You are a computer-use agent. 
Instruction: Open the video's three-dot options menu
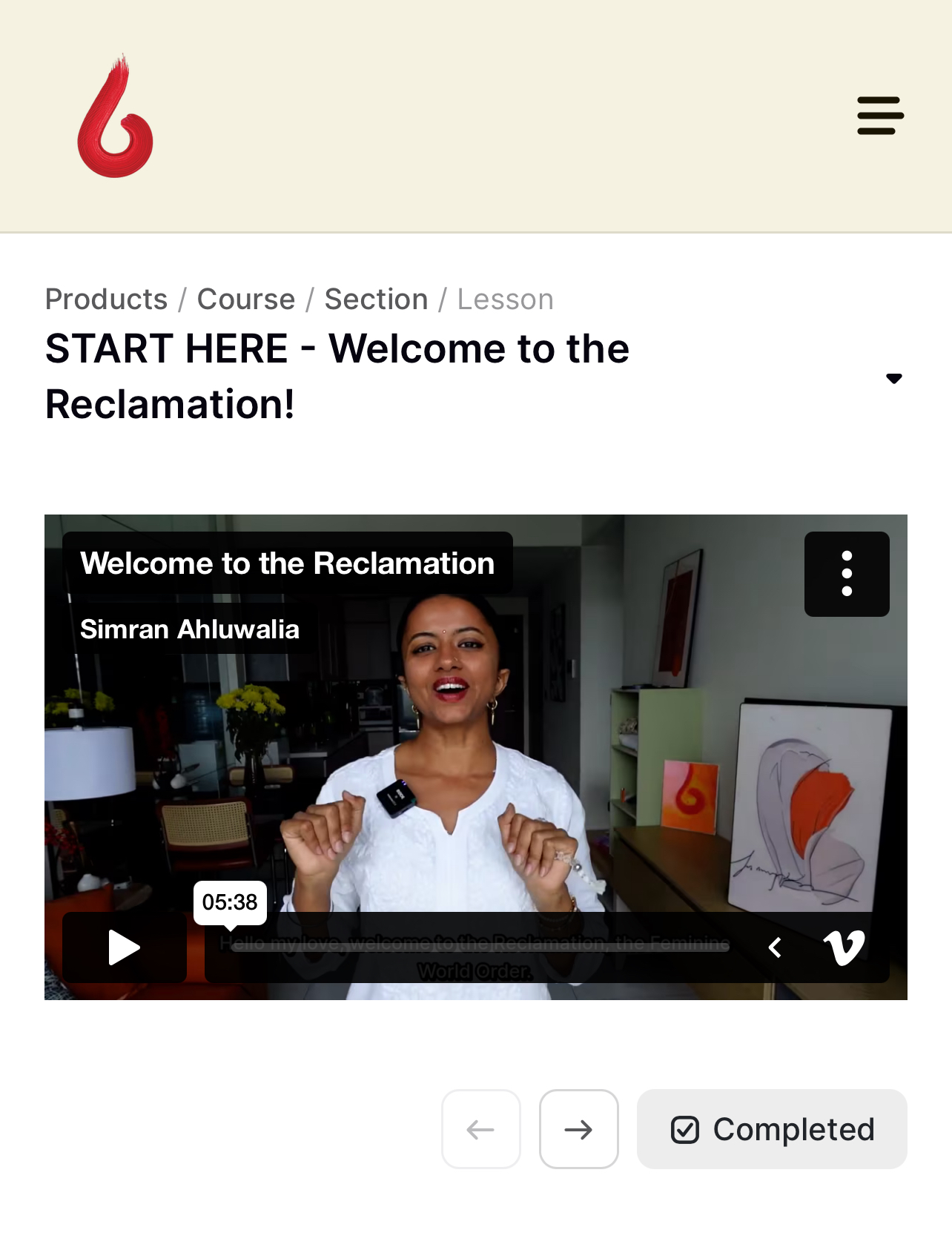coord(846,574)
